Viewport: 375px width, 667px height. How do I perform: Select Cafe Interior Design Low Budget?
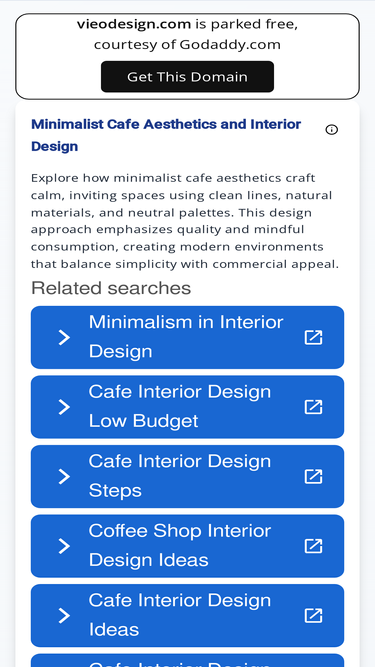187,407
